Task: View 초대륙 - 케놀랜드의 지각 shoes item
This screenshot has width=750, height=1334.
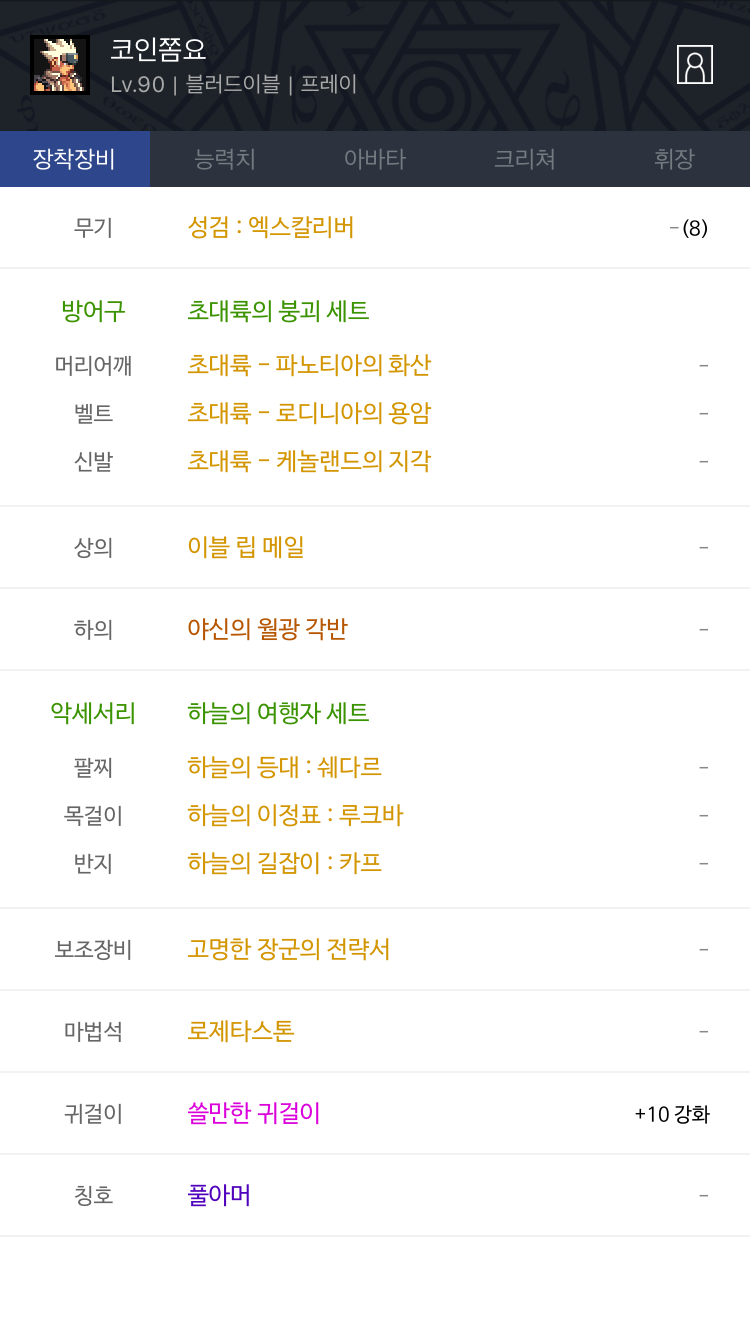Action: (x=309, y=461)
